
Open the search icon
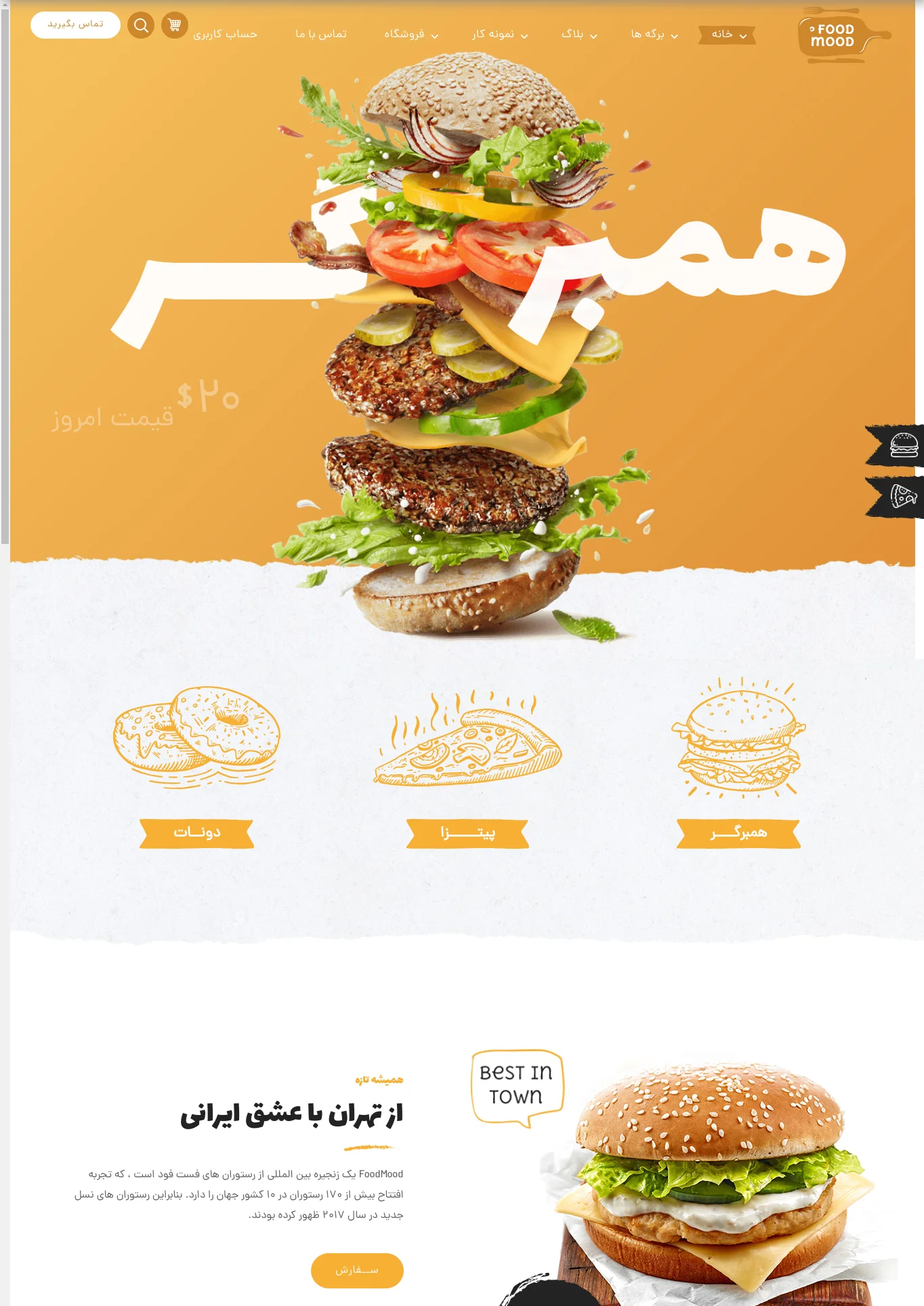coord(141,26)
